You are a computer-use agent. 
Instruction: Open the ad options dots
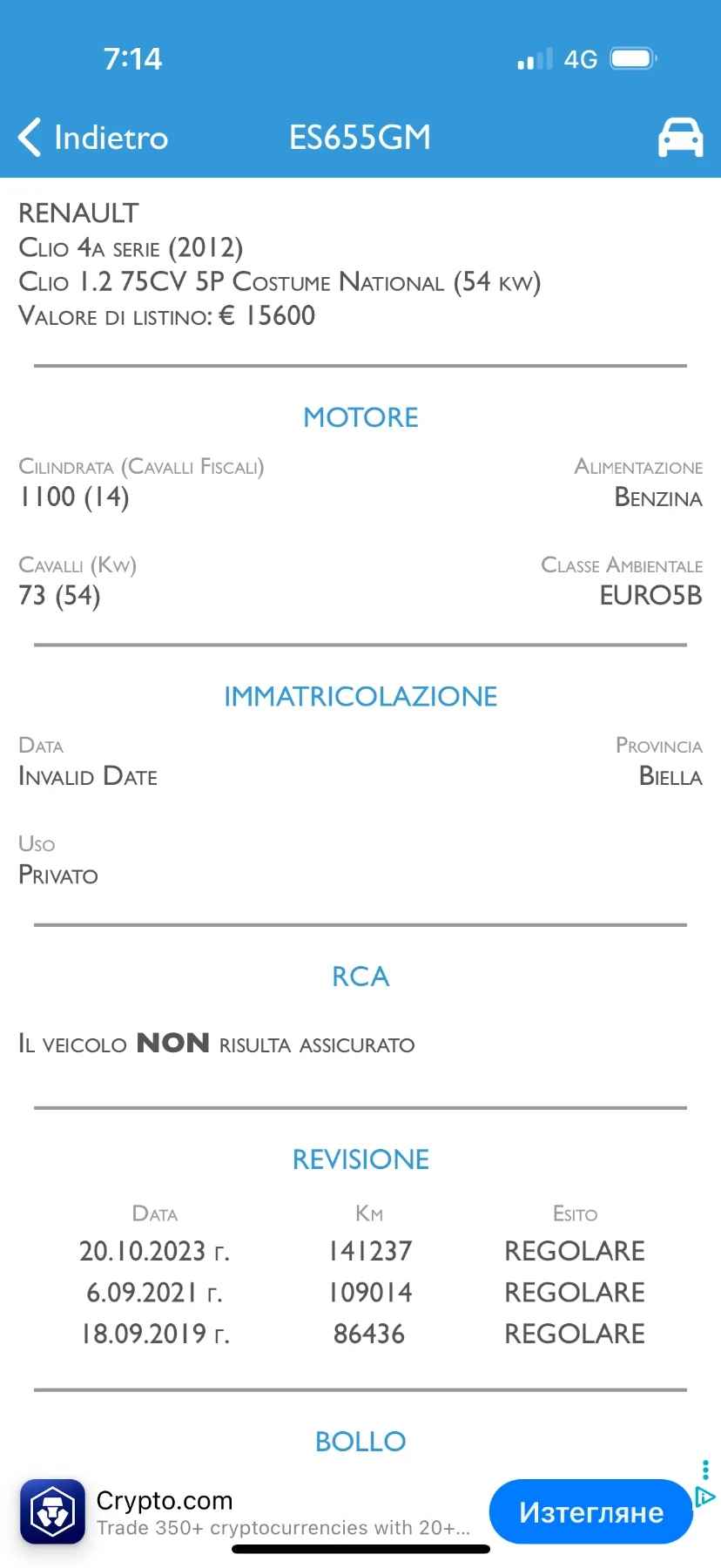[705, 1470]
